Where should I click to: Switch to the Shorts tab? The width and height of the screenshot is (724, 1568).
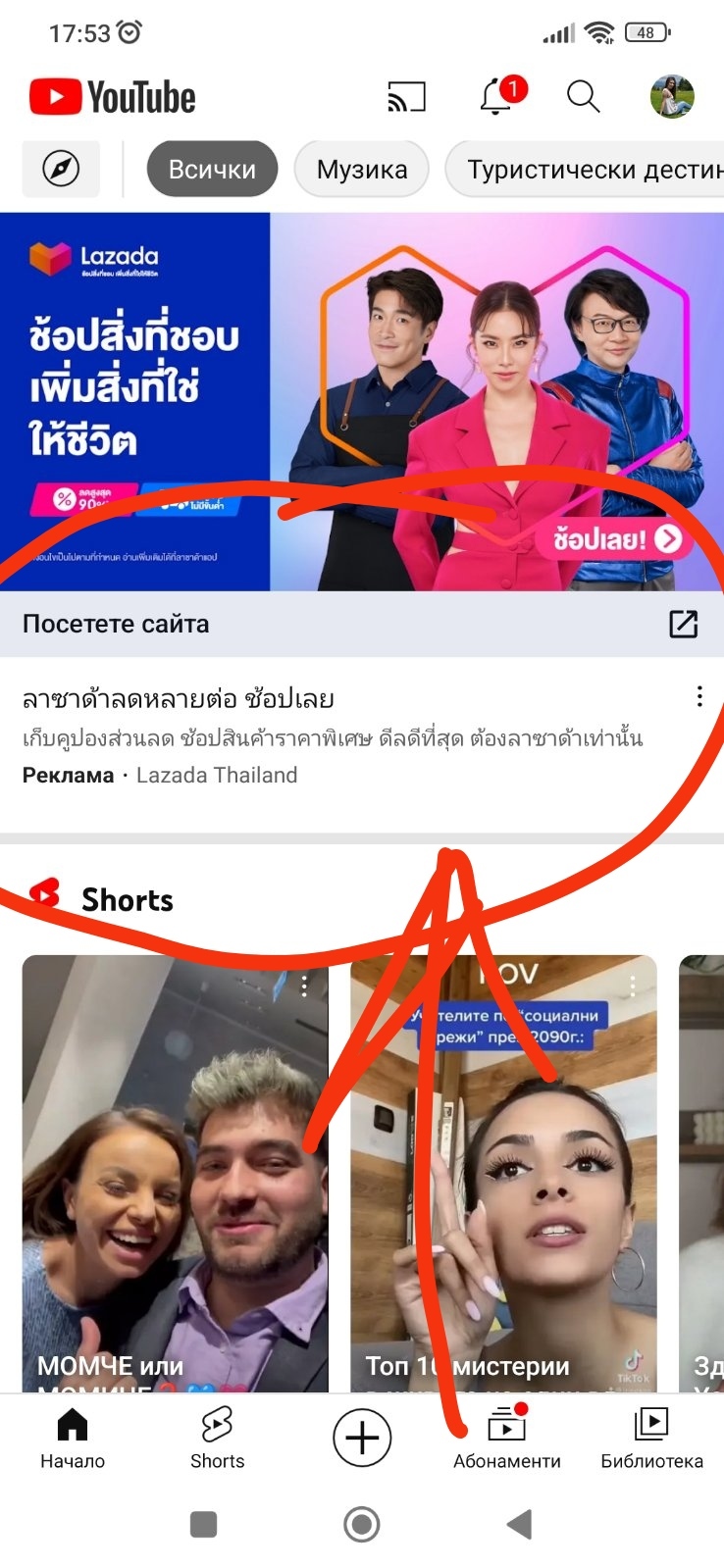click(x=217, y=1439)
